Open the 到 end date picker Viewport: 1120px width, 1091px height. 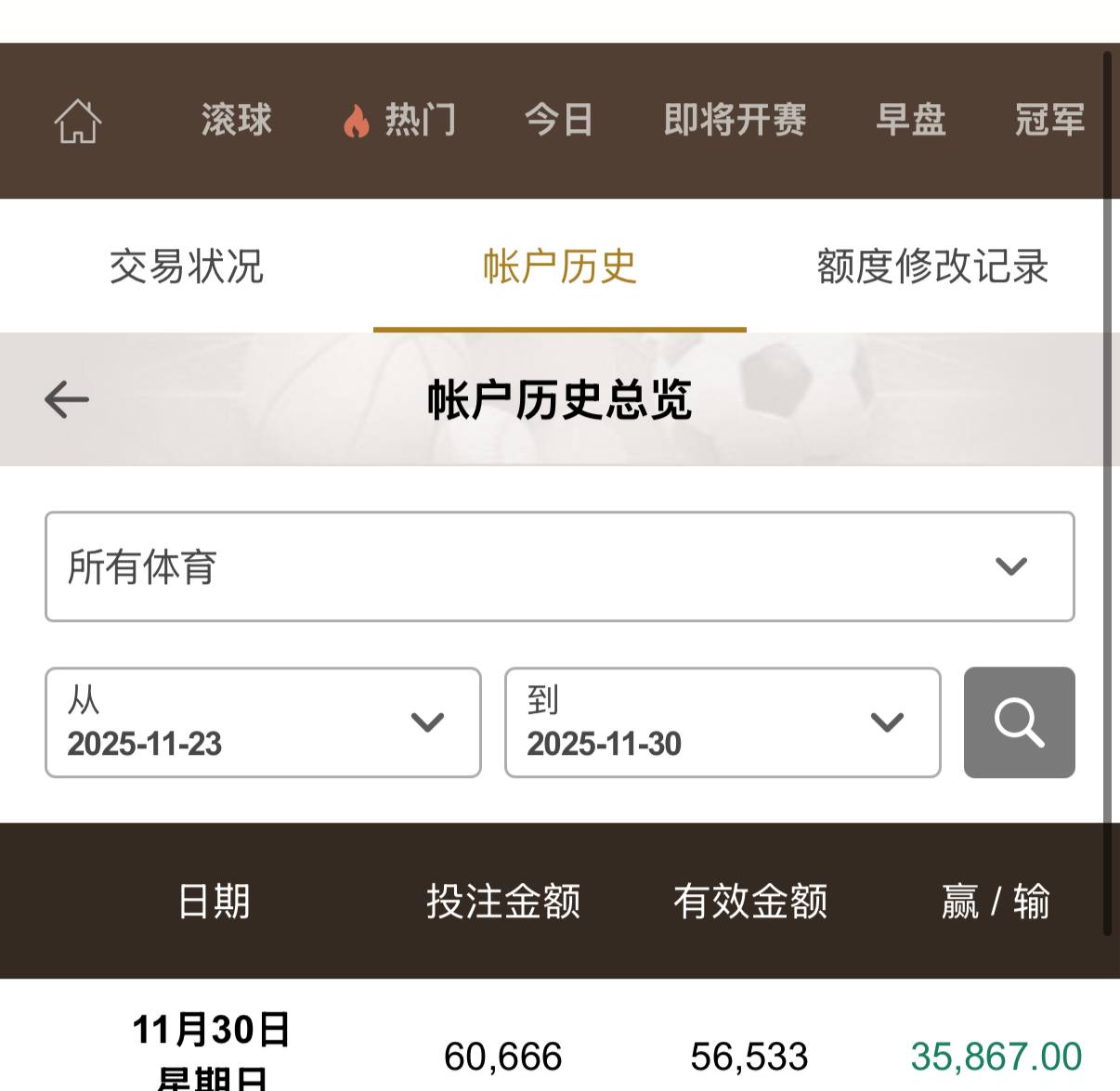pos(722,722)
